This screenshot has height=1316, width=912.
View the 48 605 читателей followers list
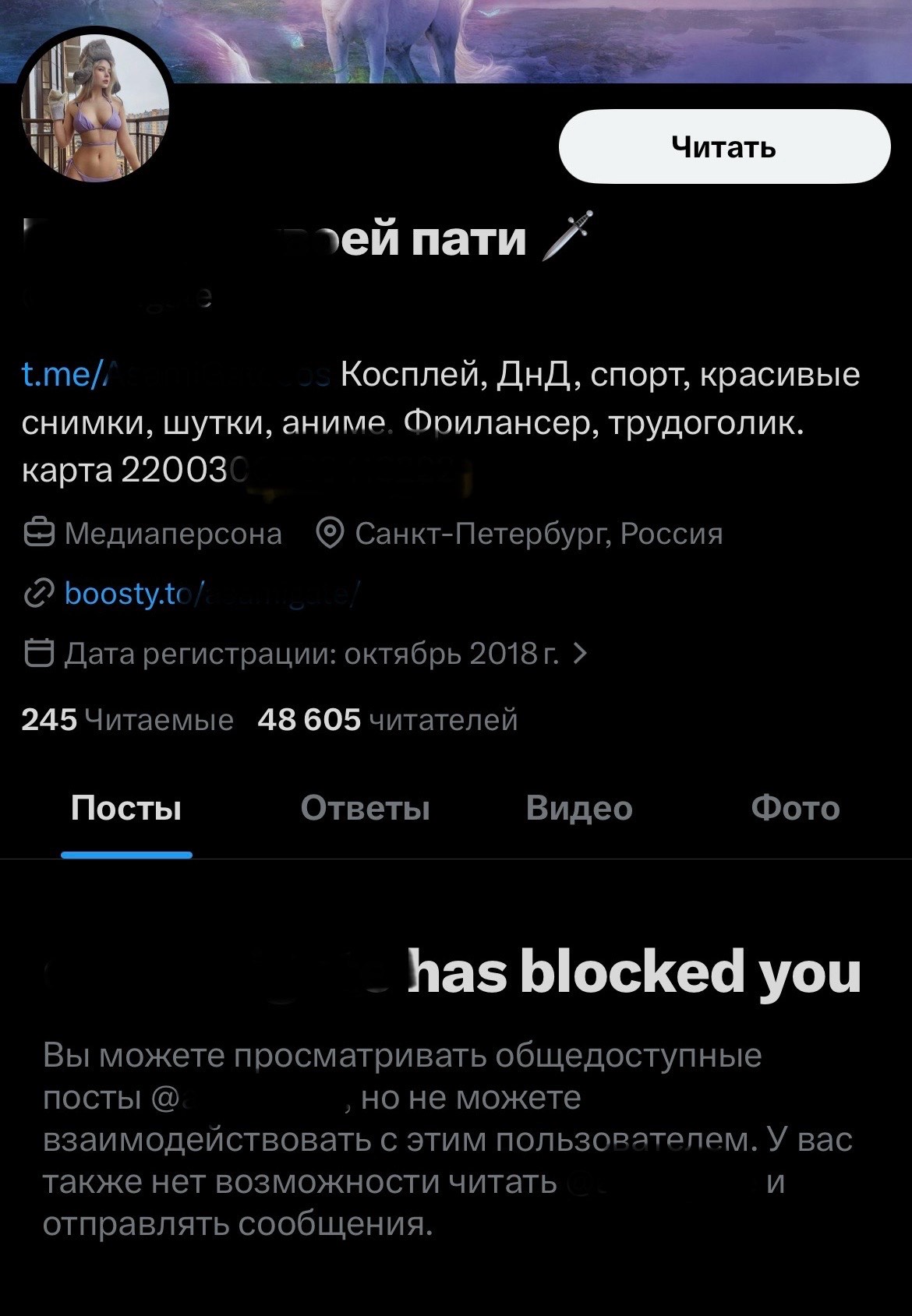coord(387,719)
